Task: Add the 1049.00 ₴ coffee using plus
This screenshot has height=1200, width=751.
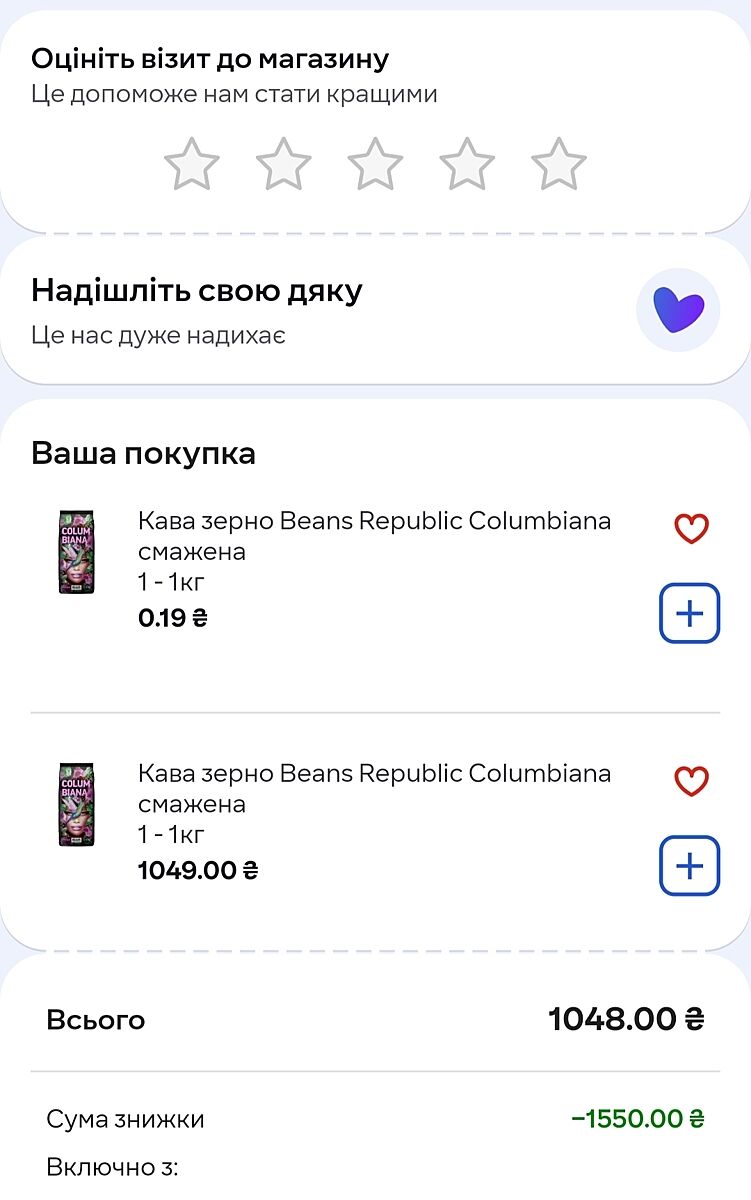Action: (690, 865)
